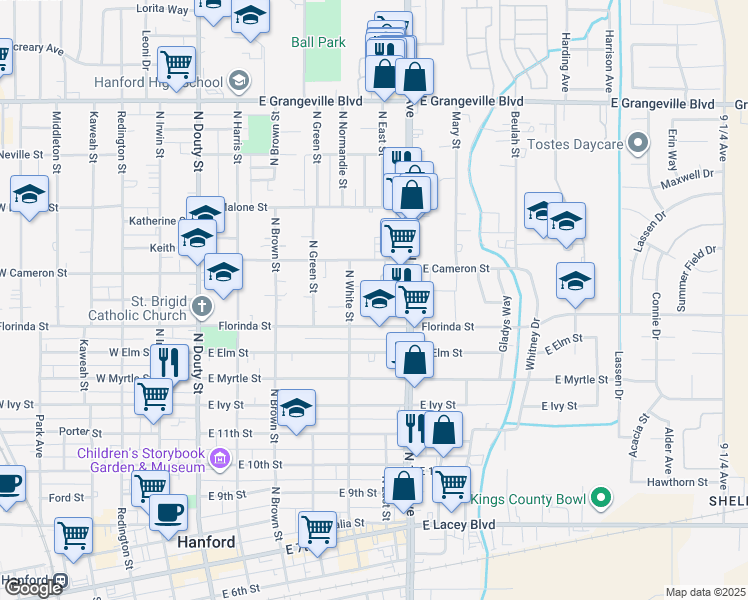Open the restaurant marker at E Ivy St
This screenshot has width=748, height=600.
click(414, 428)
